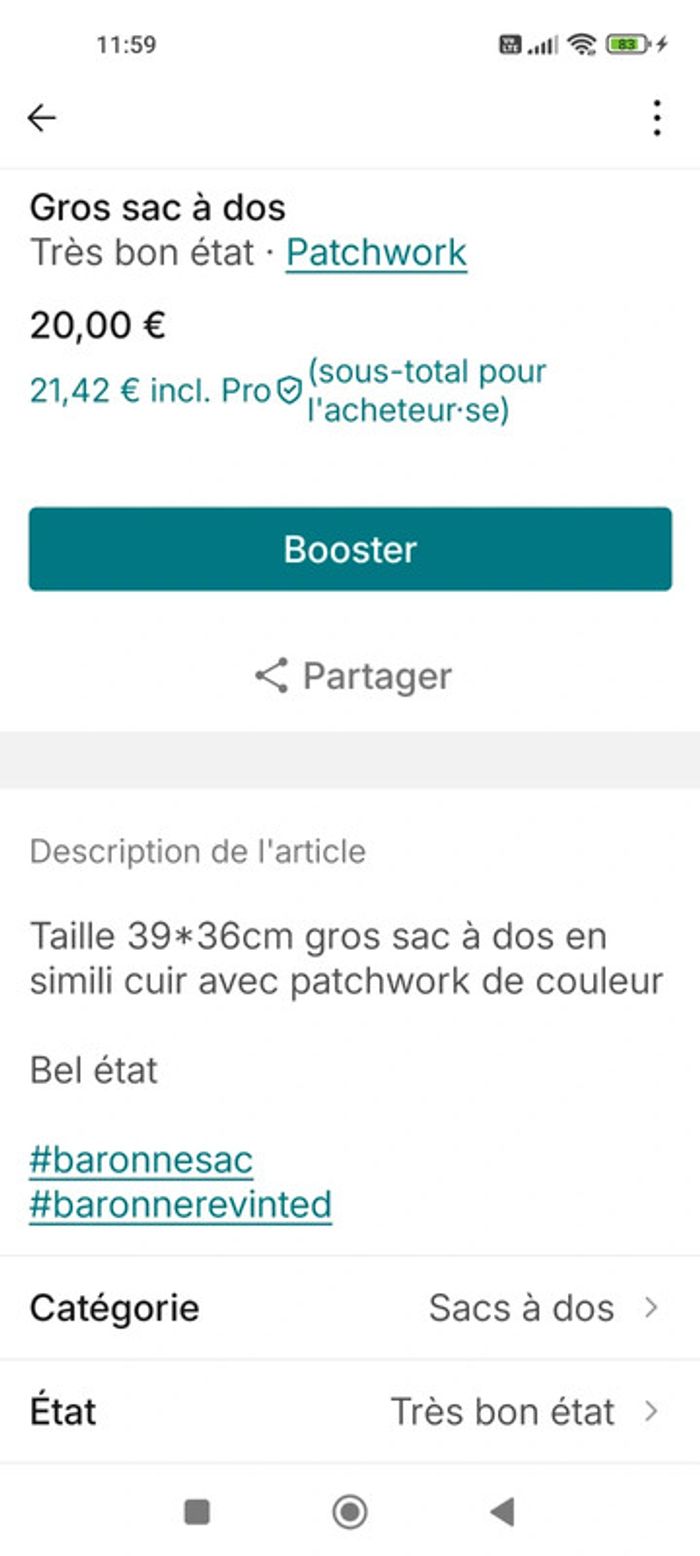Open the État row Très bon état

350,1412
